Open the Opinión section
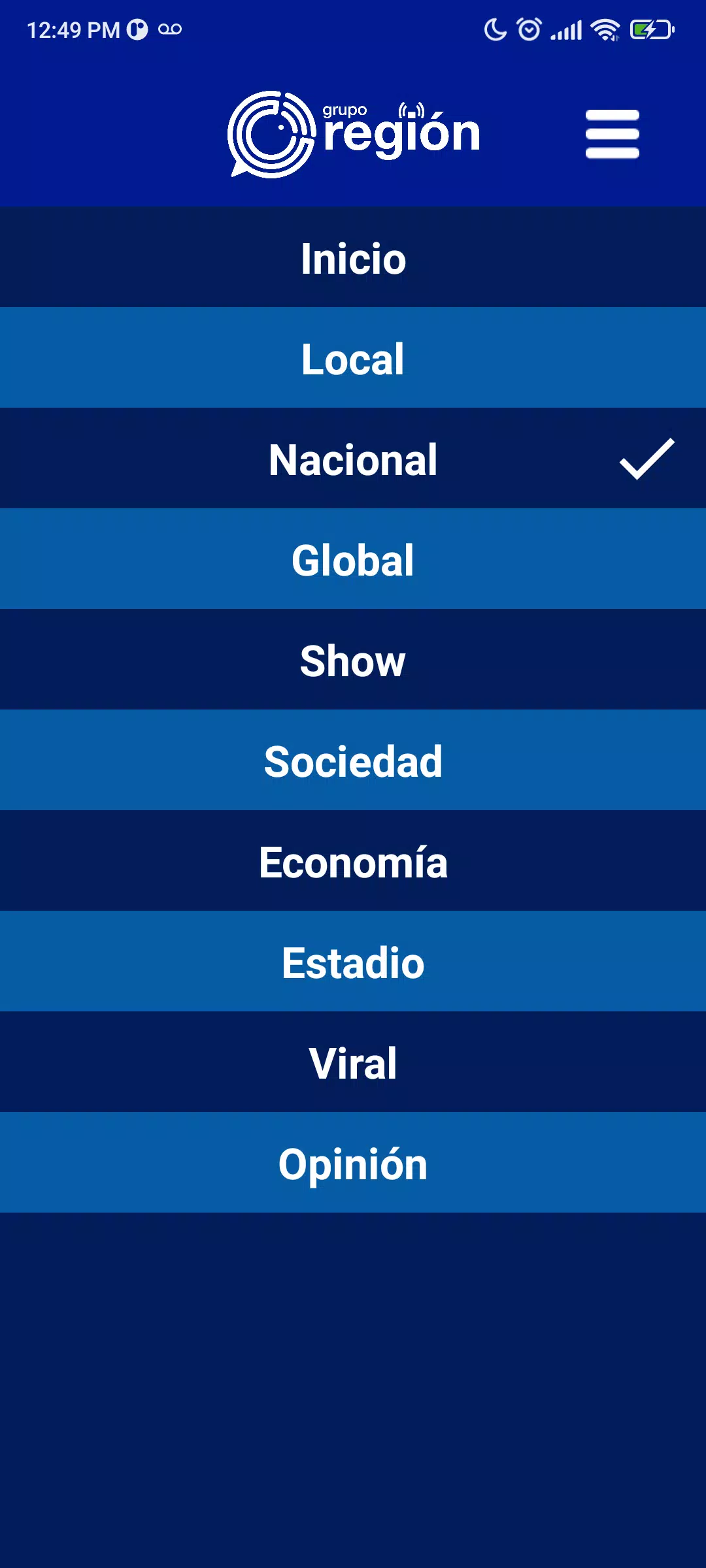Viewport: 706px width, 1568px height. pos(353,1164)
